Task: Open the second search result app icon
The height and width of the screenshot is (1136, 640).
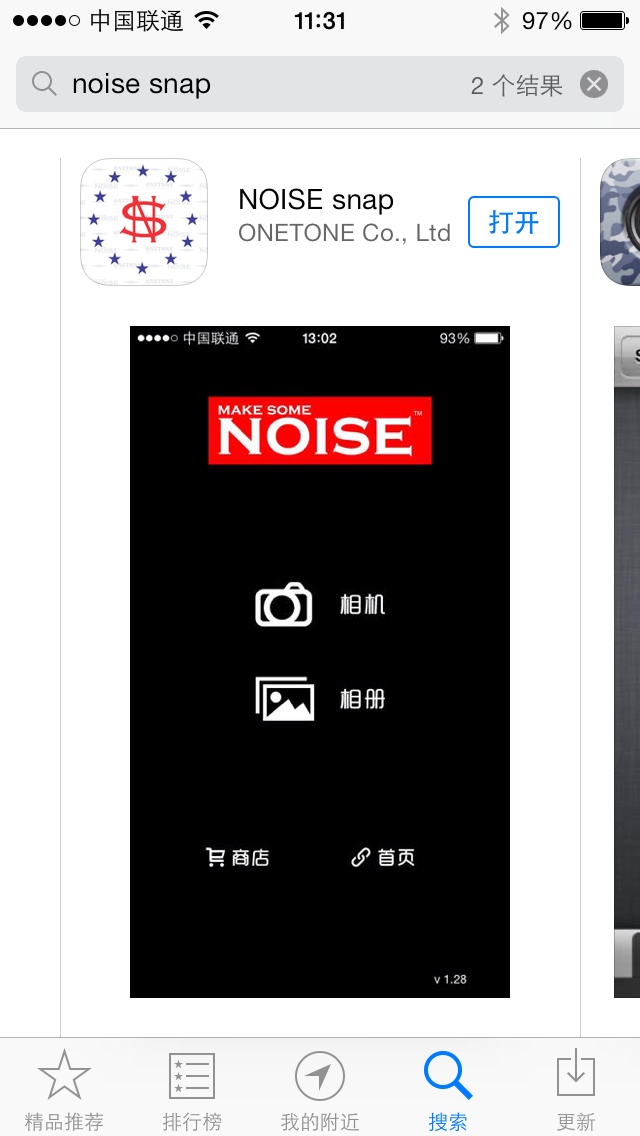Action: (622, 222)
